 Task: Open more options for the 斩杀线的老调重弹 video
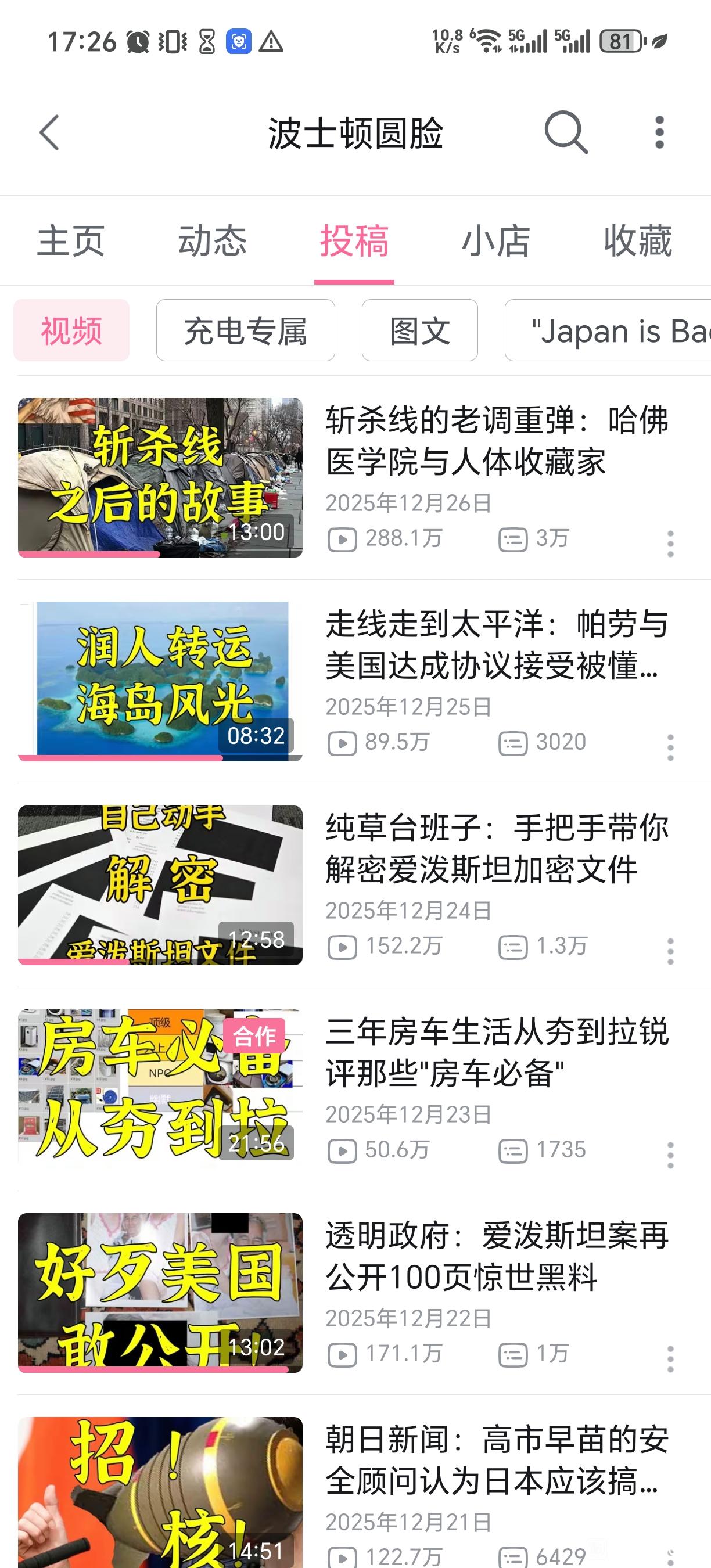click(670, 544)
